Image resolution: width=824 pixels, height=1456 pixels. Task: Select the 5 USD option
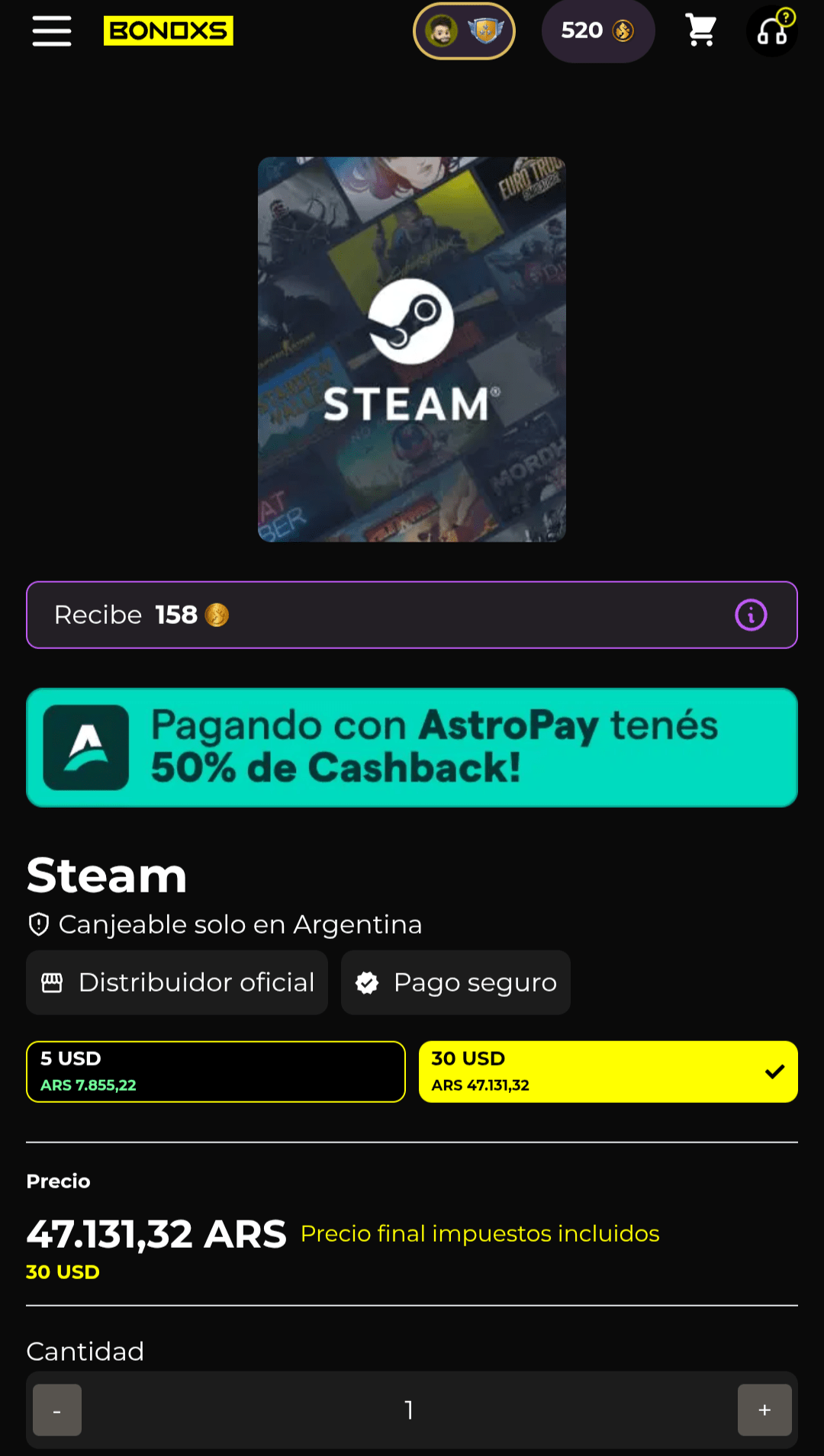tap(215, 1072)
